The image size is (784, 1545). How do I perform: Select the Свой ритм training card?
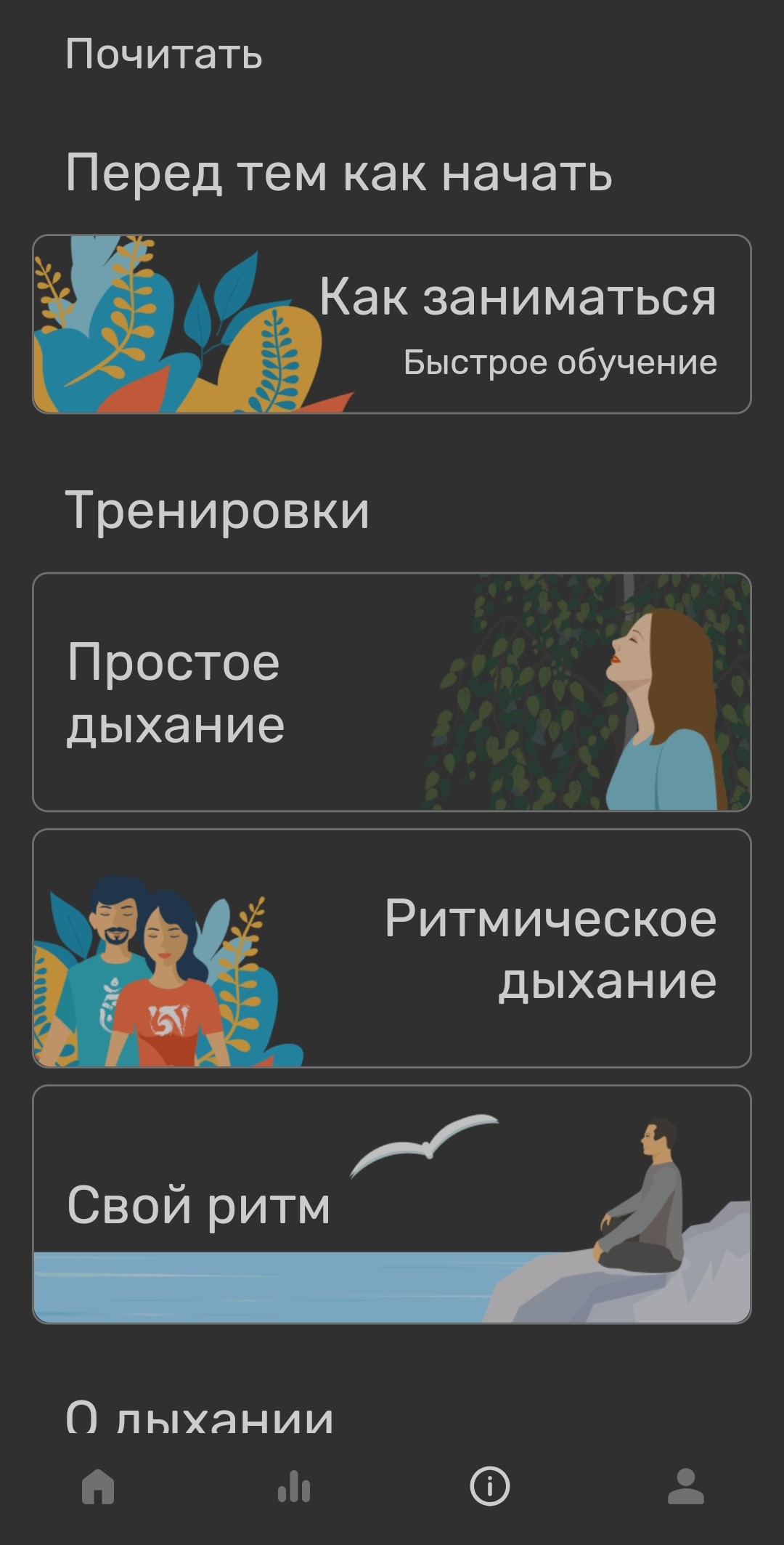click(392, 1204)
